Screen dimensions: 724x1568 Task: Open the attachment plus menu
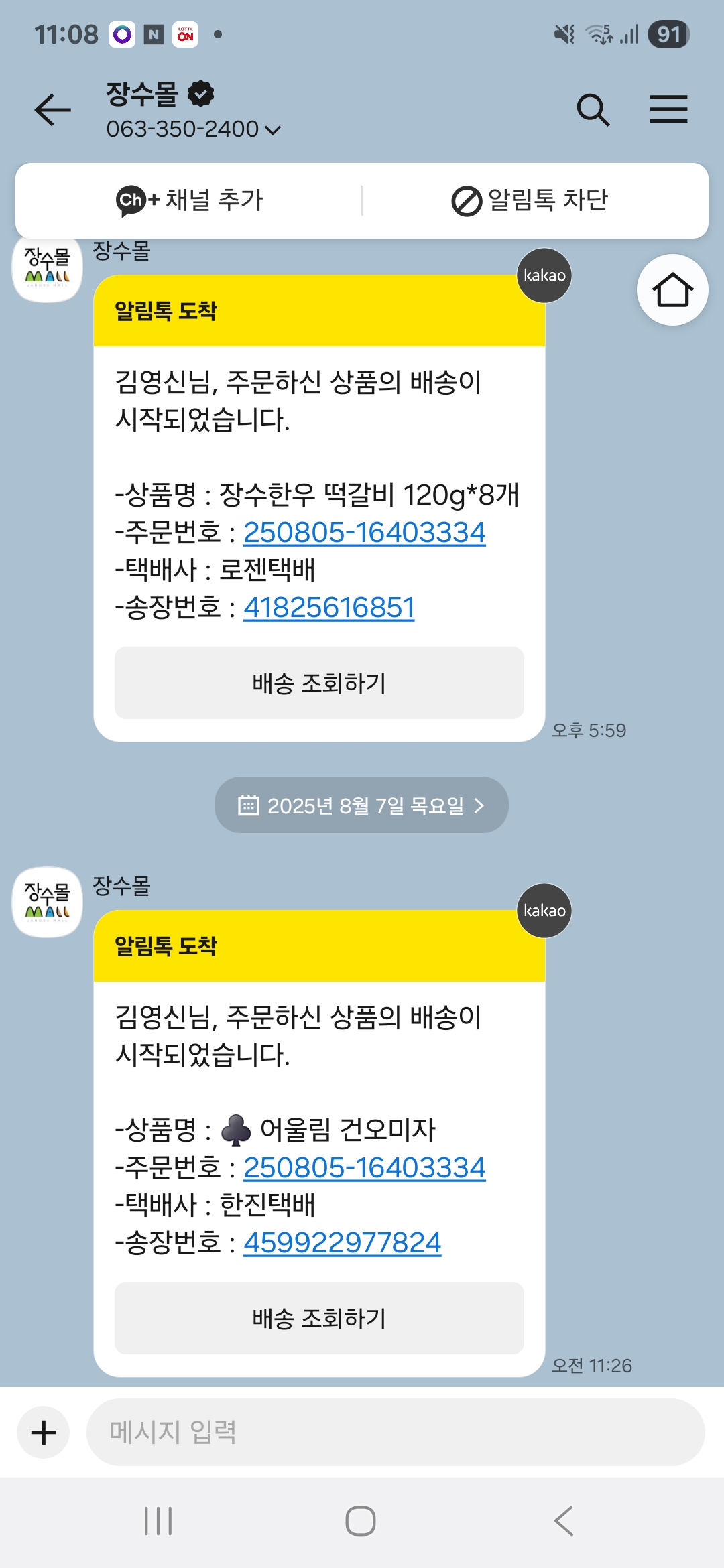pyautogui.click(x=44, y=1432)
